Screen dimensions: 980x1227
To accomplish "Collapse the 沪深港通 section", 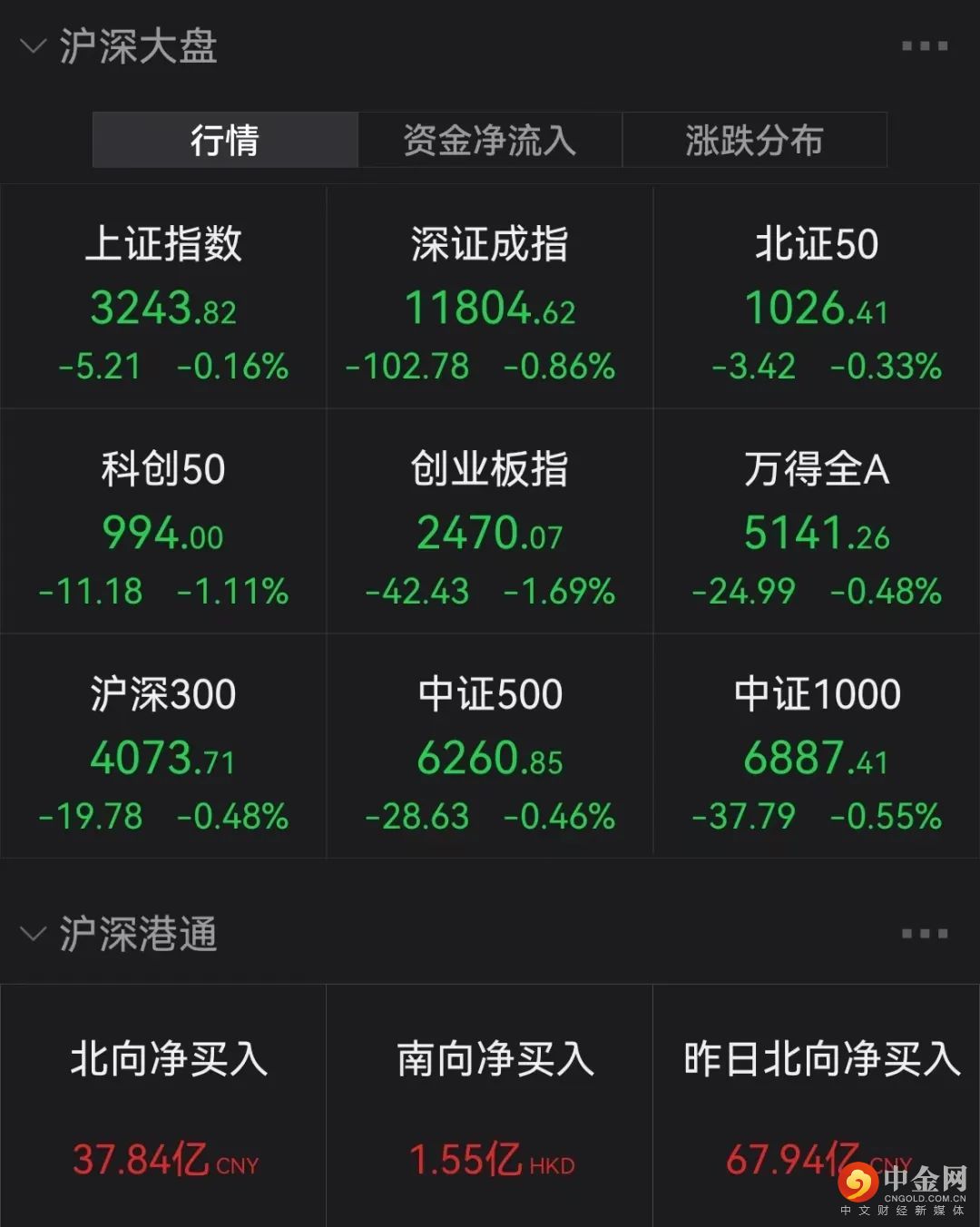I will click(x=34, y=934).
